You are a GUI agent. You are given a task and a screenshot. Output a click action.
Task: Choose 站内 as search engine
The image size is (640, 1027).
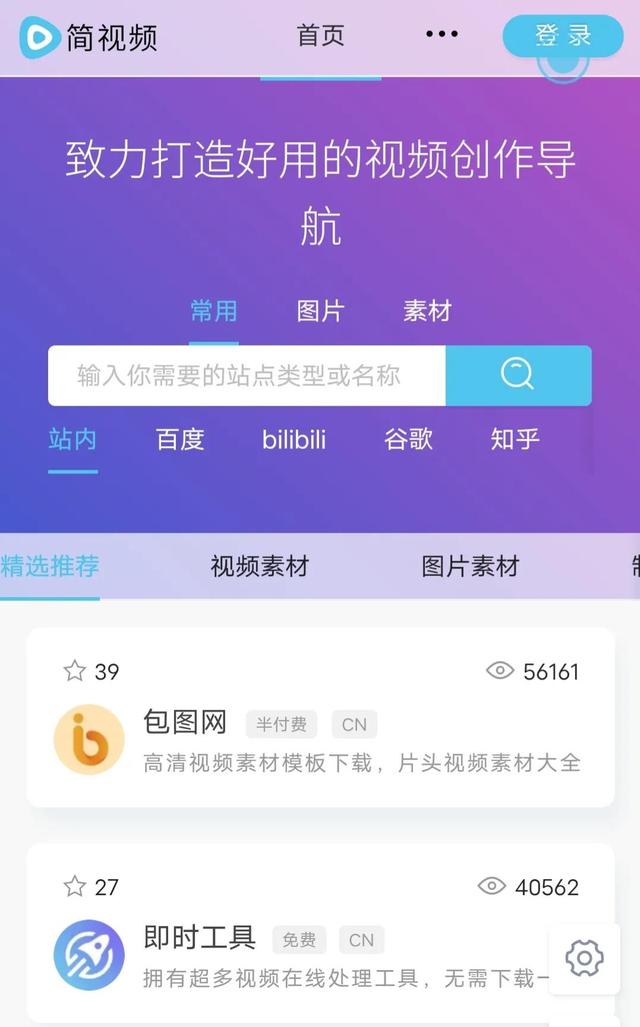pyautogui.click(x=73, y=439)
